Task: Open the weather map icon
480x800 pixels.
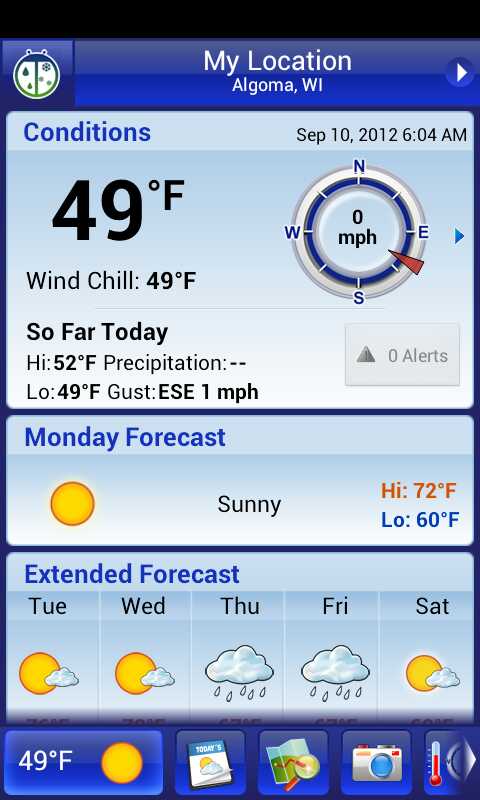Action: coord(293,762)
